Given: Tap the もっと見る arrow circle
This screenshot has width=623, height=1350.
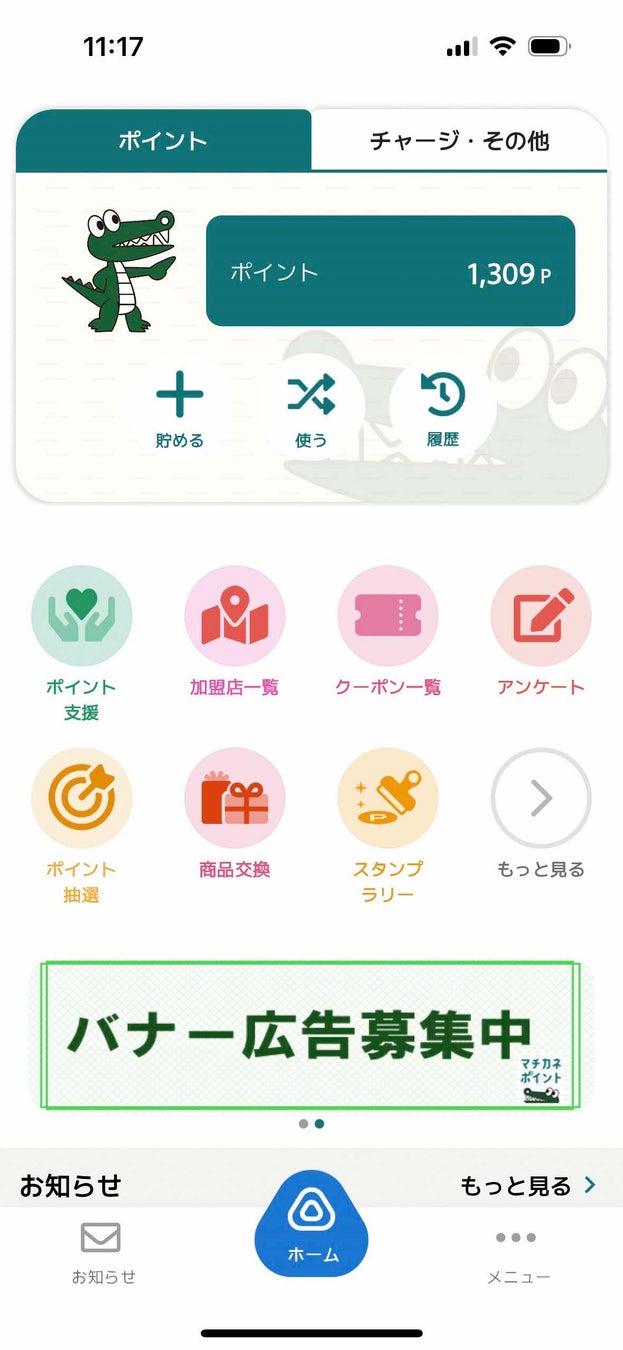Looking at the screenshot, I should coord(541,798).
